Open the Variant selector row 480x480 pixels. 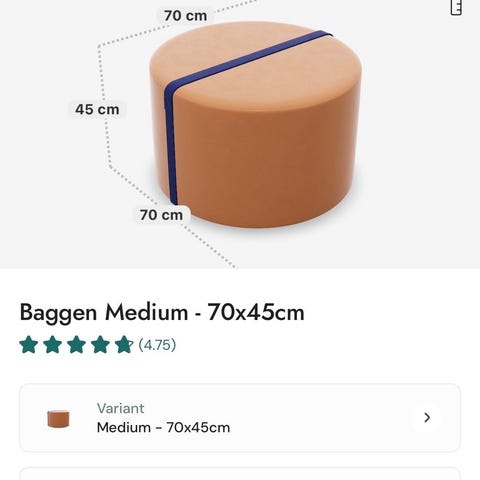tap(240, 418)
